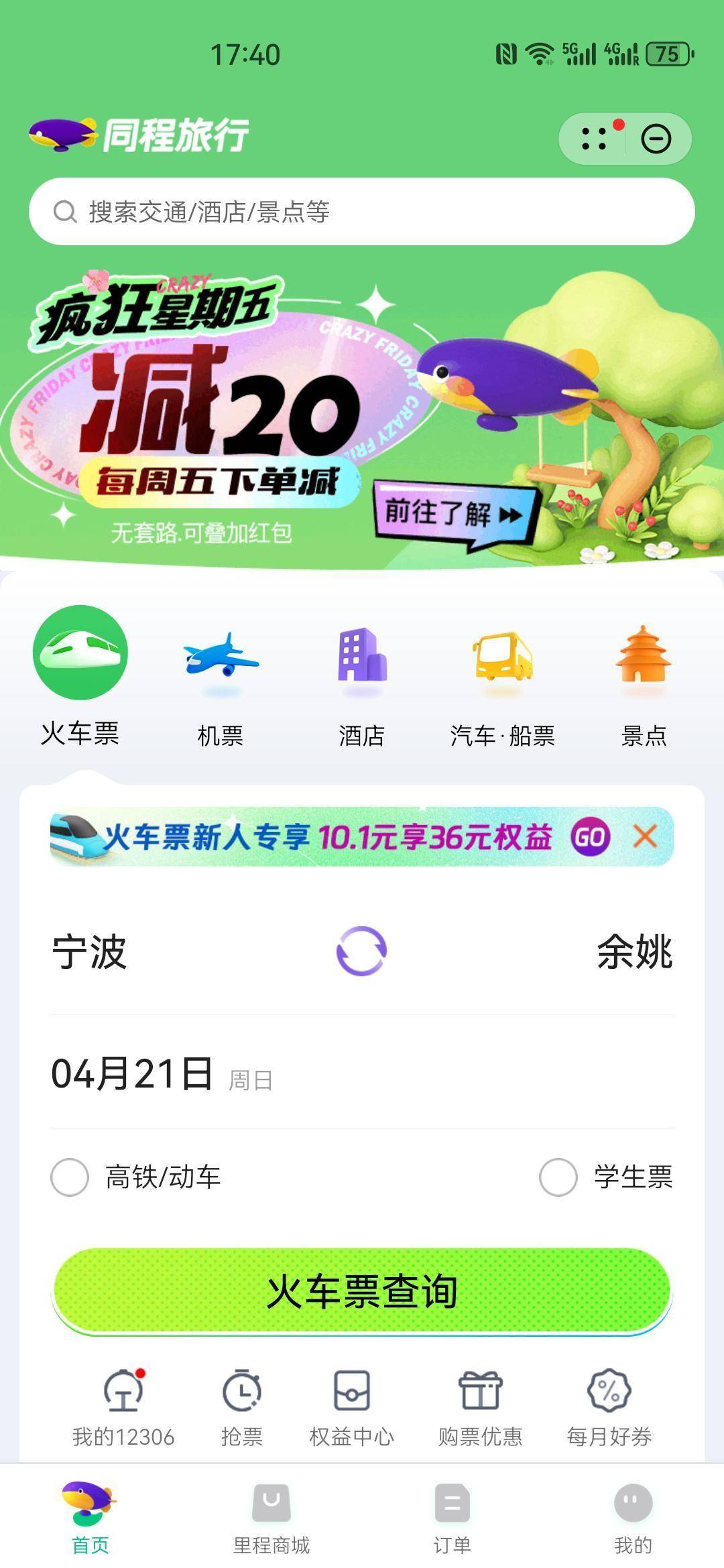Open the mini-program more options menu
The width and height of the screenshot is (724, 1568).
(x=594, y=139)
